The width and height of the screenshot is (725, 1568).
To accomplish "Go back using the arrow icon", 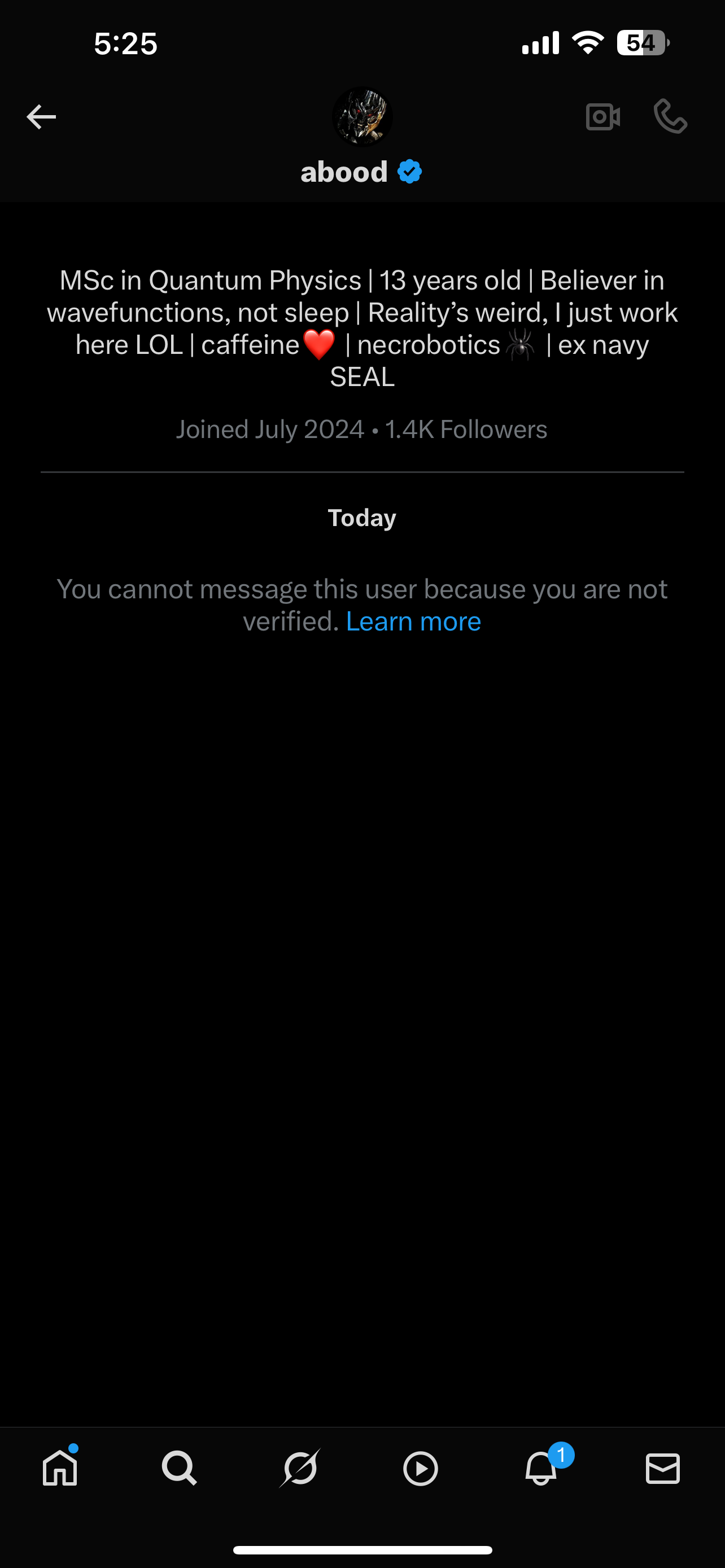I will coord(41,117).
